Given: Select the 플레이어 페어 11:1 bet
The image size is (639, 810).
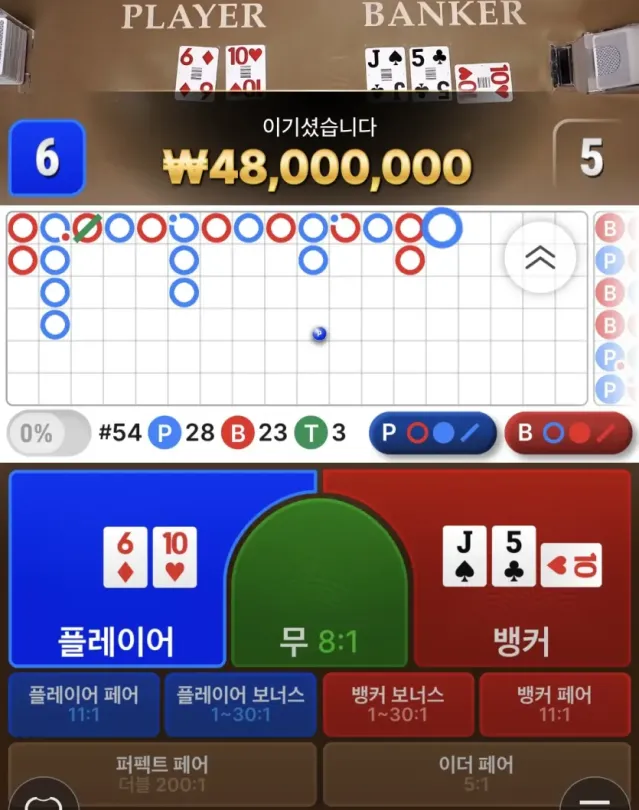Looking at the screenshot, I should 83,704.
